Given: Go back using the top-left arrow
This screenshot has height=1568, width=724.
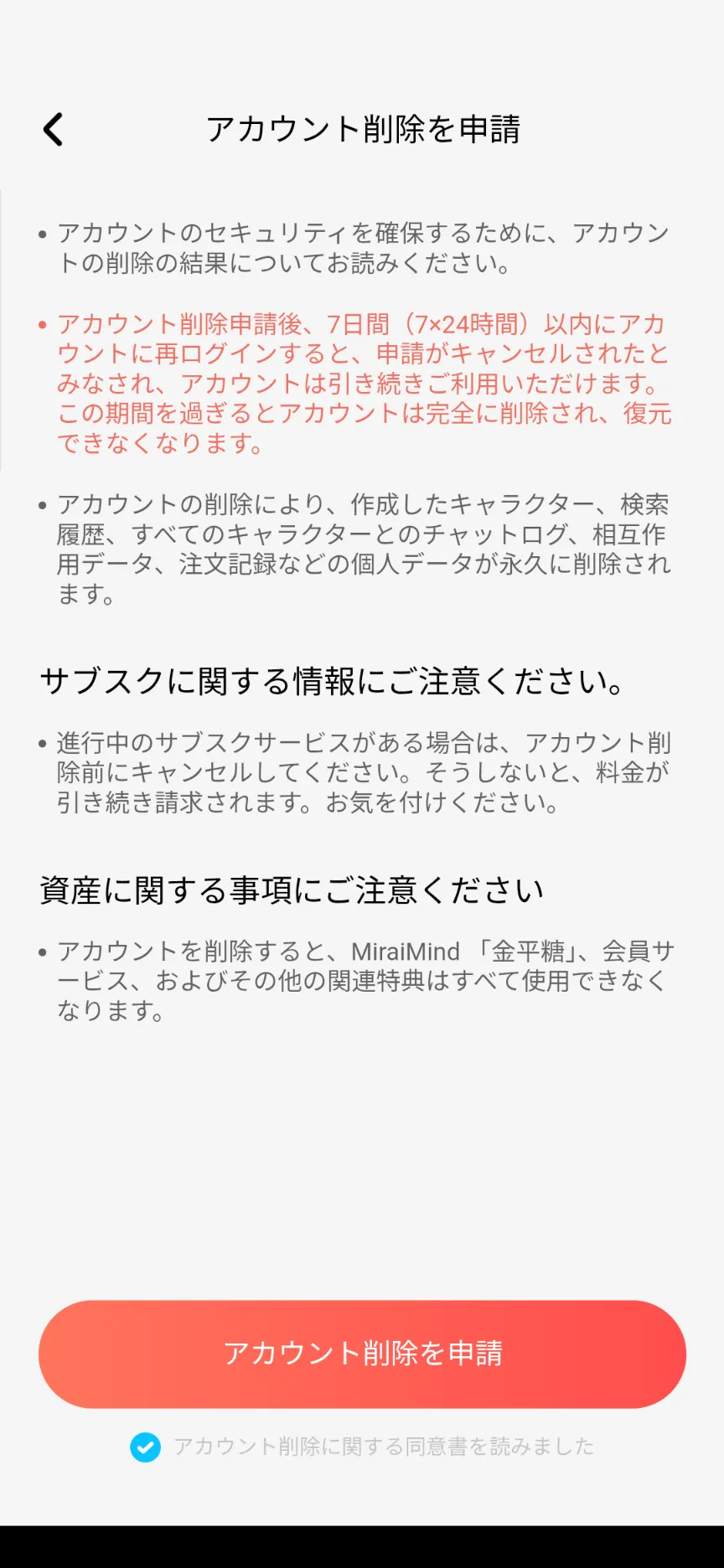Looking at the screenshot, I should pos(53,130).
